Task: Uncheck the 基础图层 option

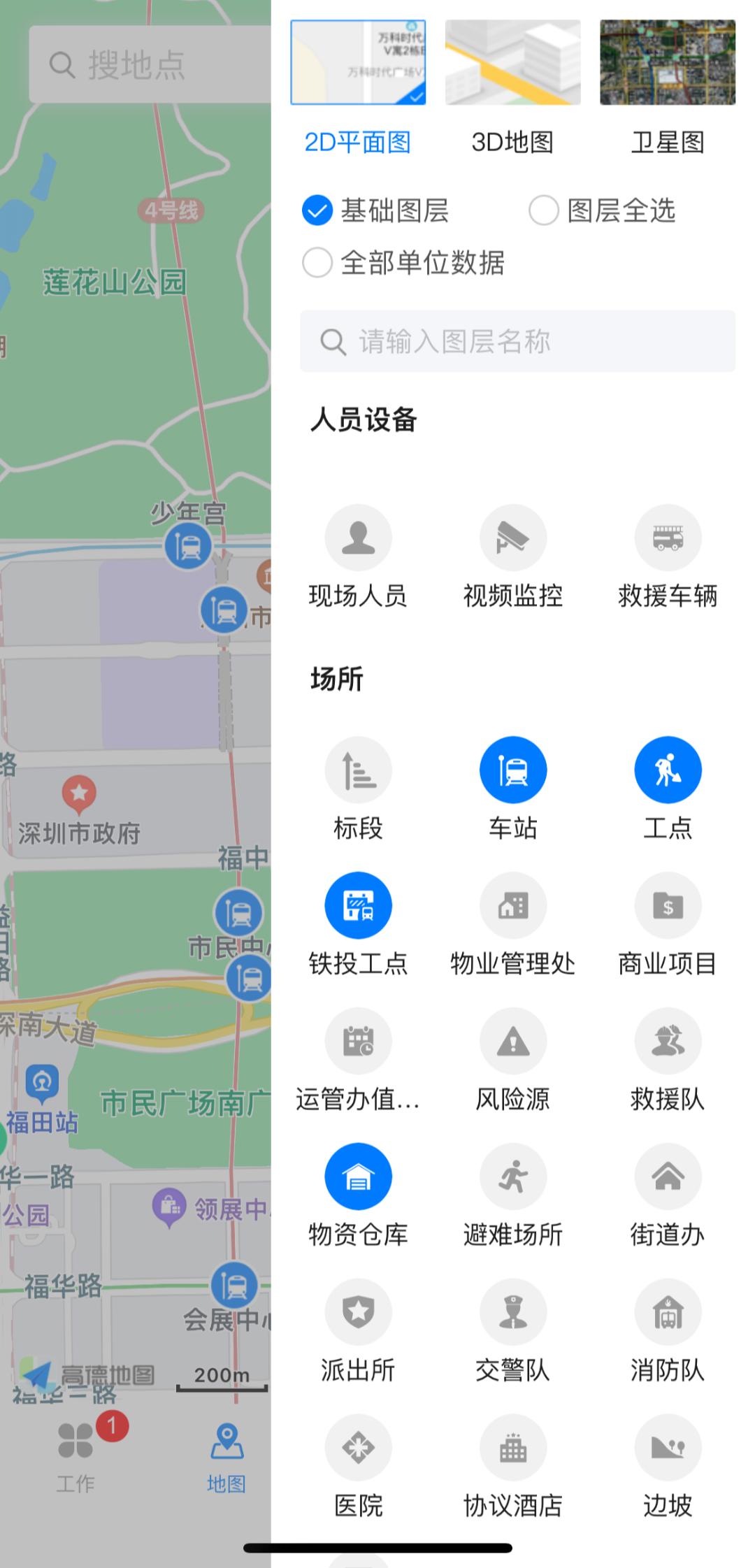Action: coord(317,210)
